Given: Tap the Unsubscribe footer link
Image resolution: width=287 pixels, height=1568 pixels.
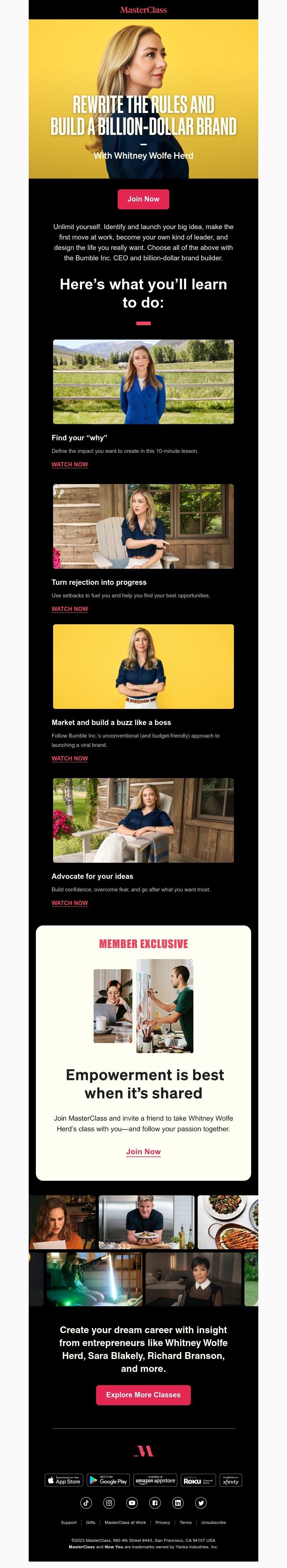Looking at the screenshot, I should (213, 1522).
